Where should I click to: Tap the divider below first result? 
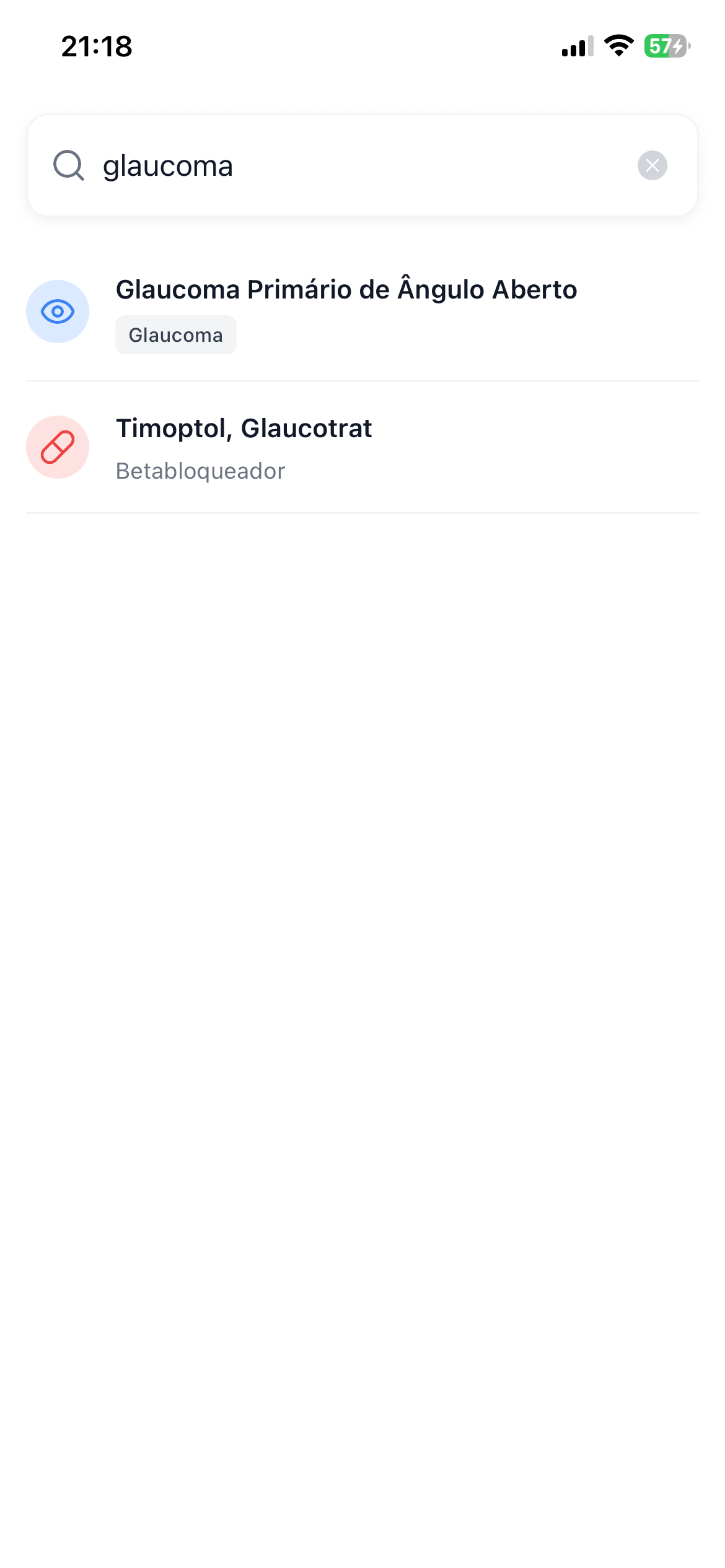pos(362,381)
